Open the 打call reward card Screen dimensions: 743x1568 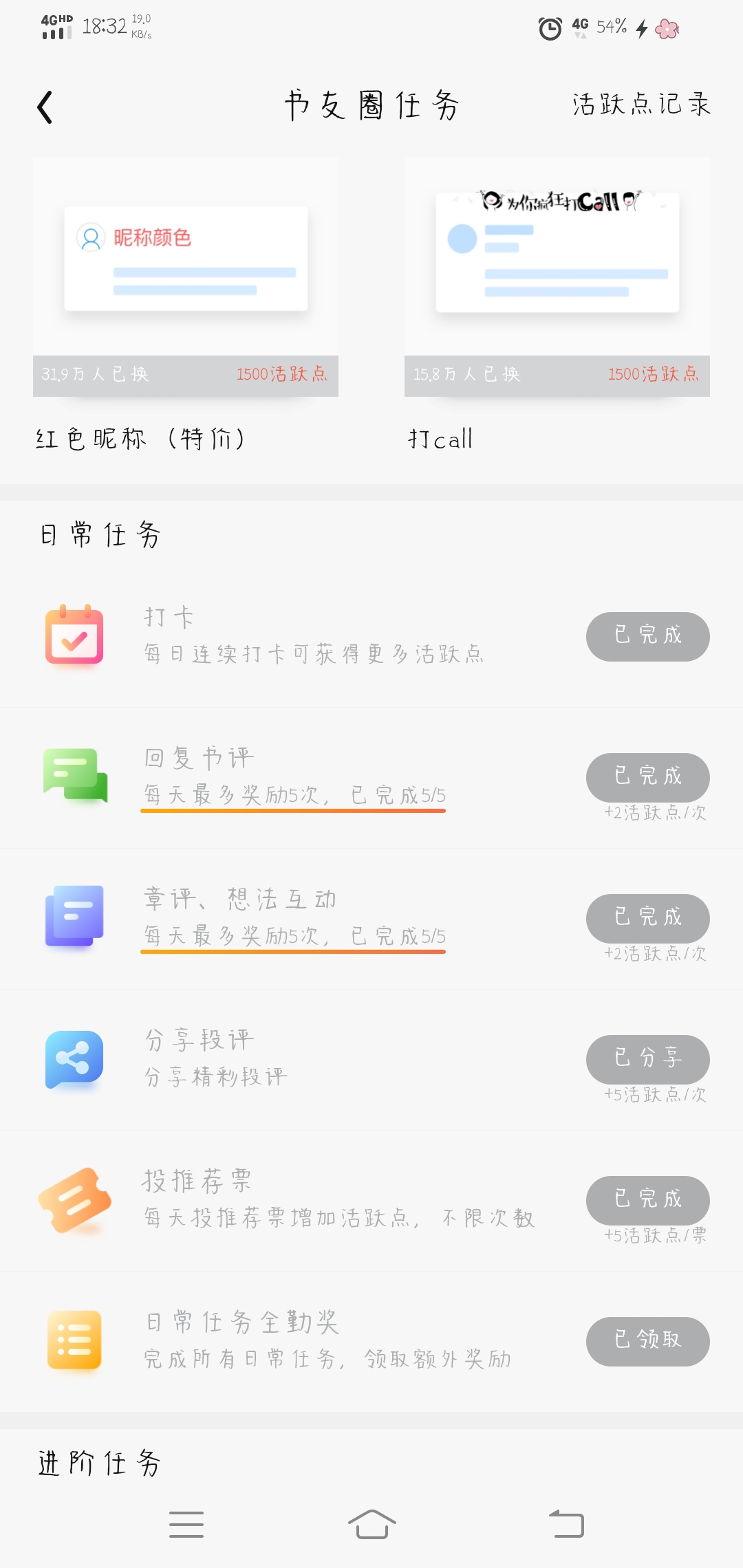pyautogui.click(x=557, y=276)
